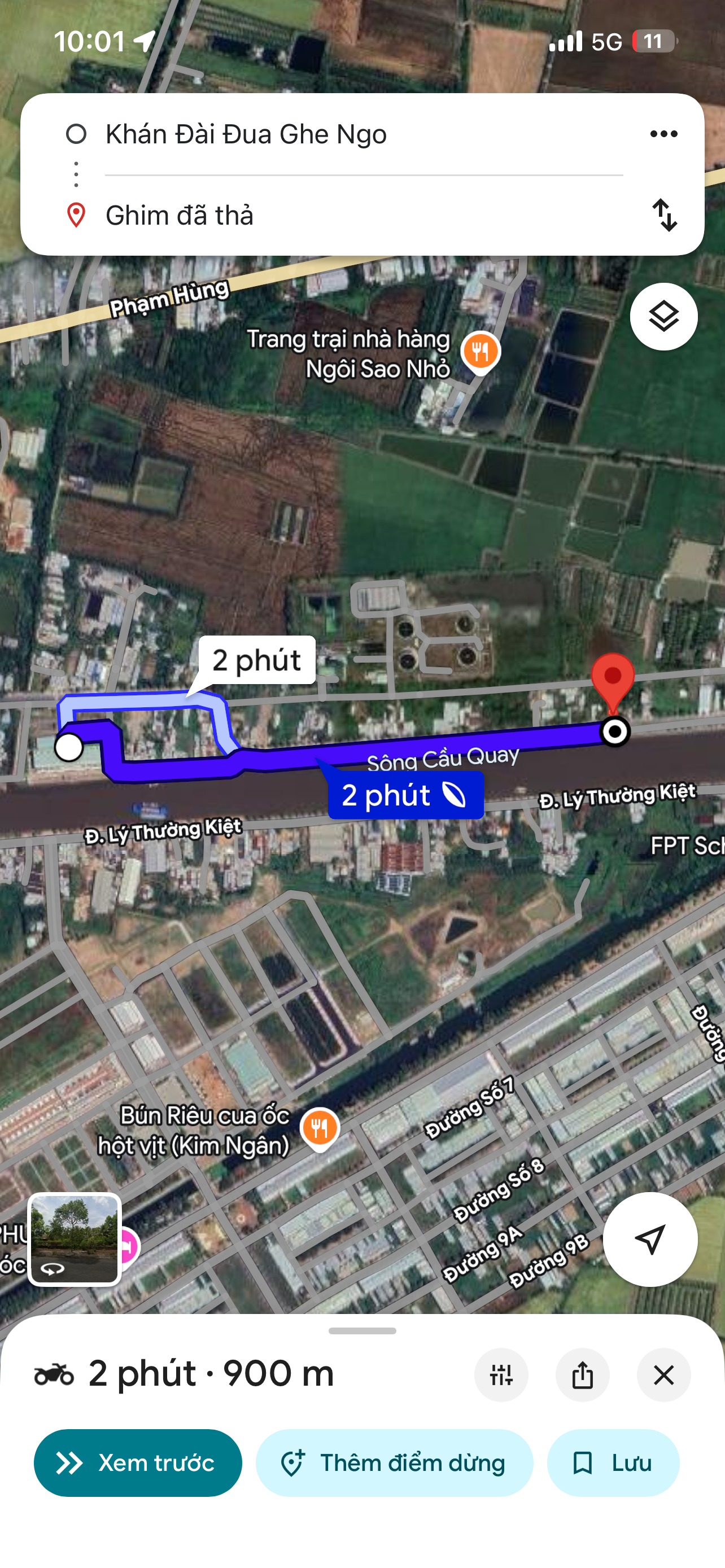
Task: Close the directions panel
Action: click(663, 1374)
